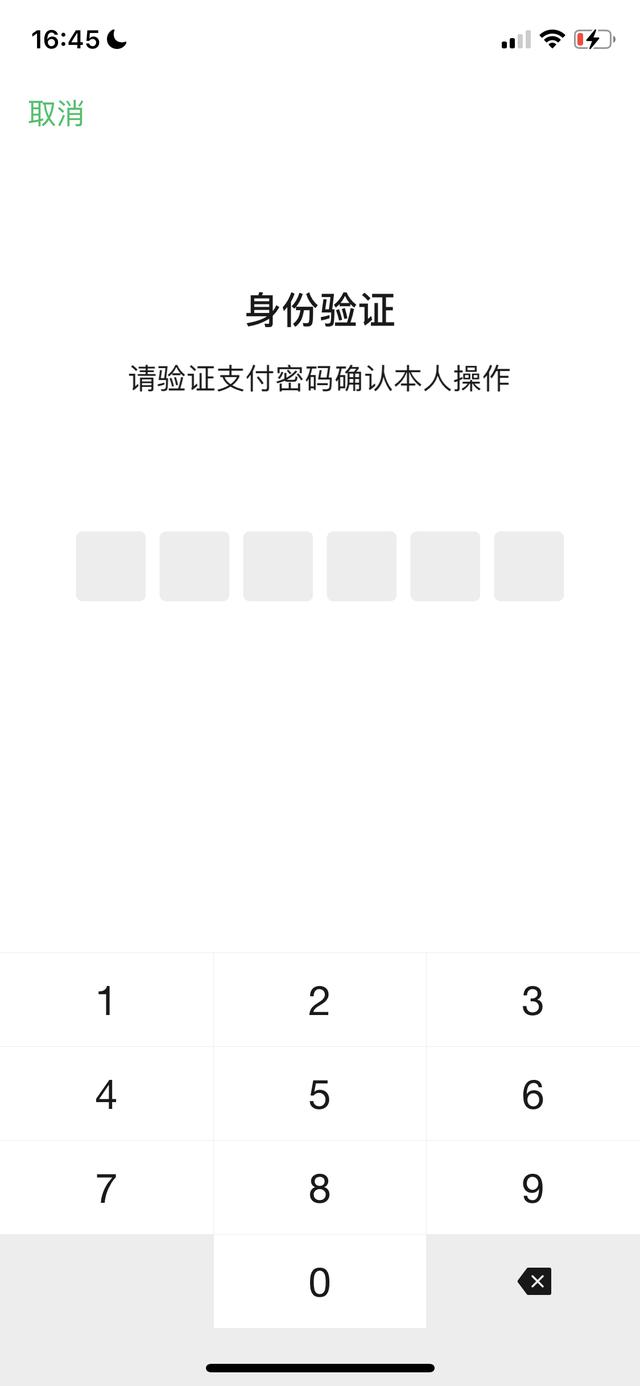Enter digit 9 on the keypad
The width and height of the screenshot is (640, 1386).
pyautogui.click(x=533, y=1188)
